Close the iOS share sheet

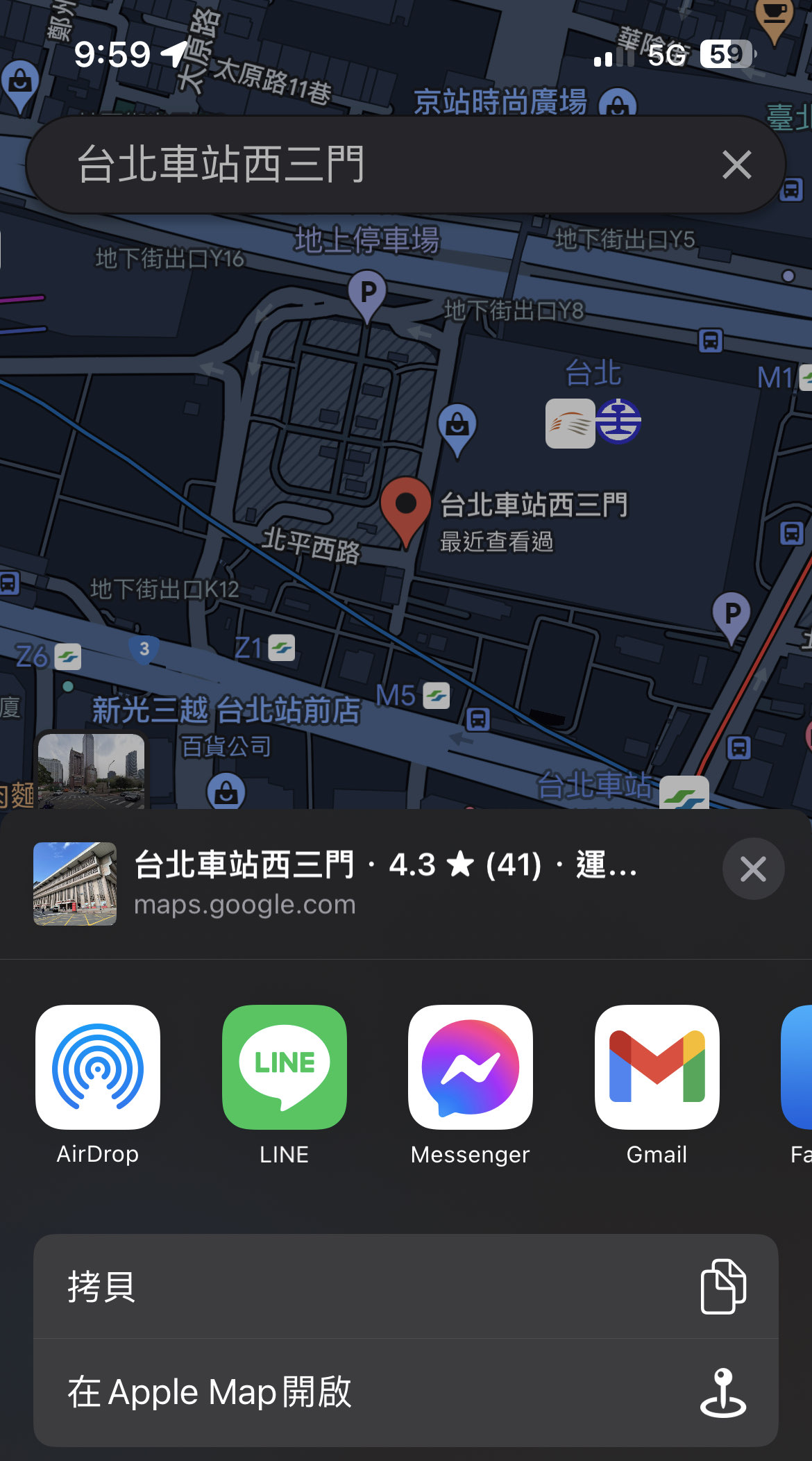tap(753, 869)
